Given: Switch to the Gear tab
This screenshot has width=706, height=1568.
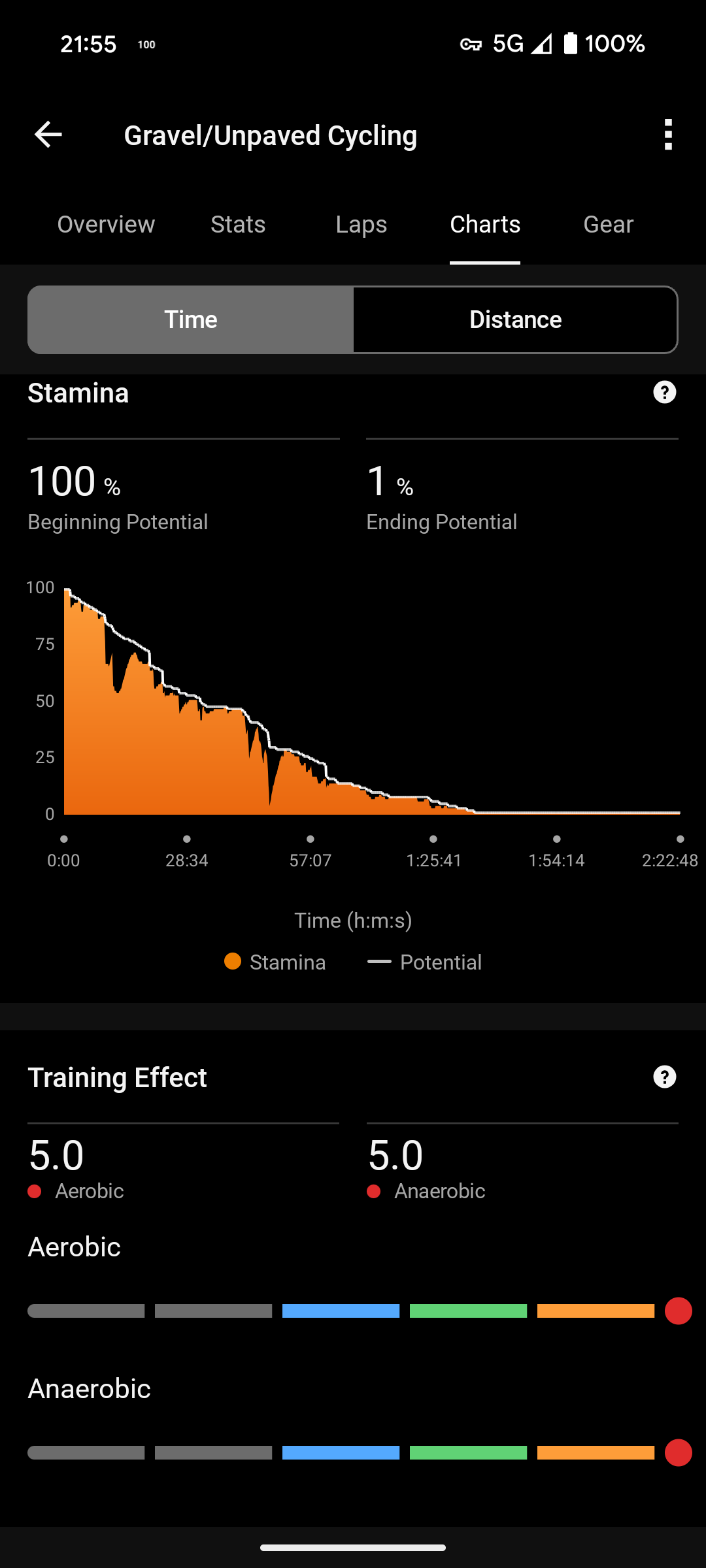Looking at the screenshot, I should tap(609, 224).
